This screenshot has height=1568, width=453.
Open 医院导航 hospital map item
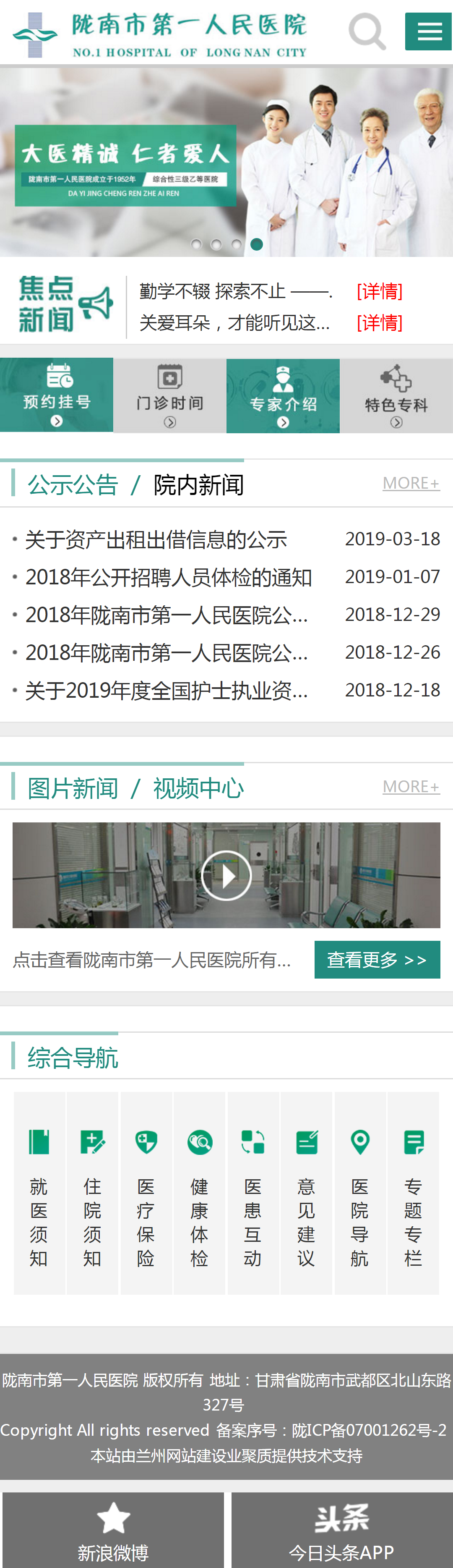(x=359, y=1193)
